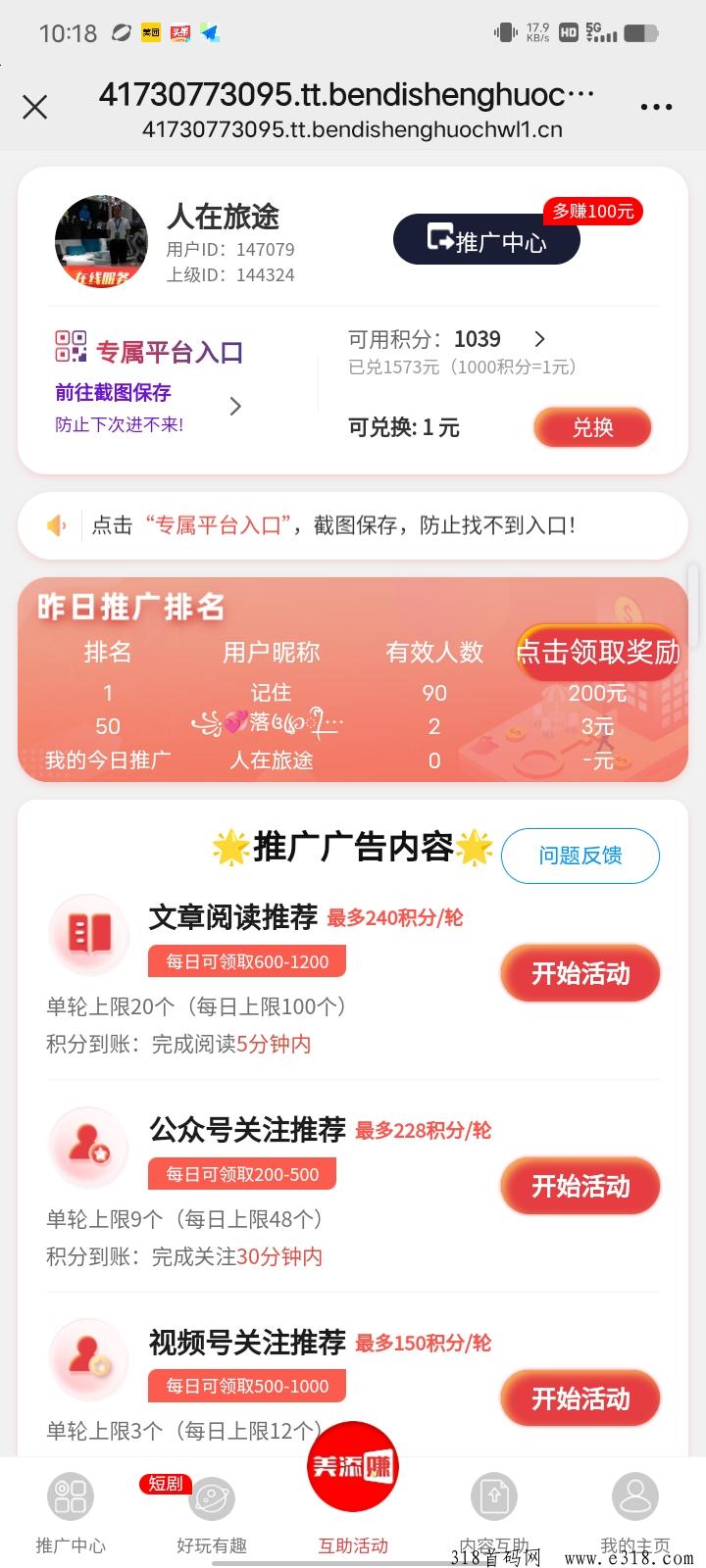The width and height of the screenshot is (706, 1568).
Task: Close the web page with the X
Action: click(x=35, y=107)
